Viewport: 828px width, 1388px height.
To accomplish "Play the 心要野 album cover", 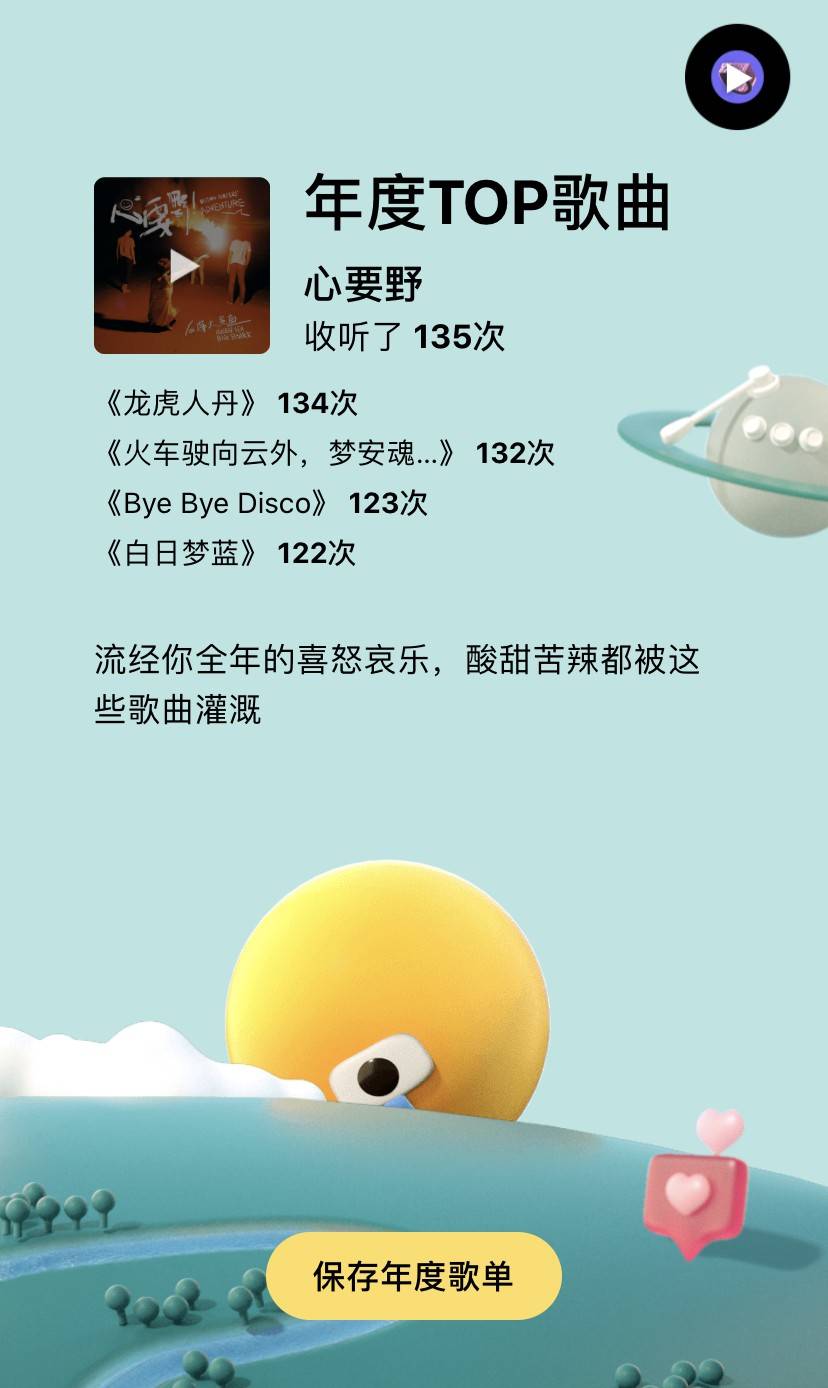I will (x=182, y=266).
